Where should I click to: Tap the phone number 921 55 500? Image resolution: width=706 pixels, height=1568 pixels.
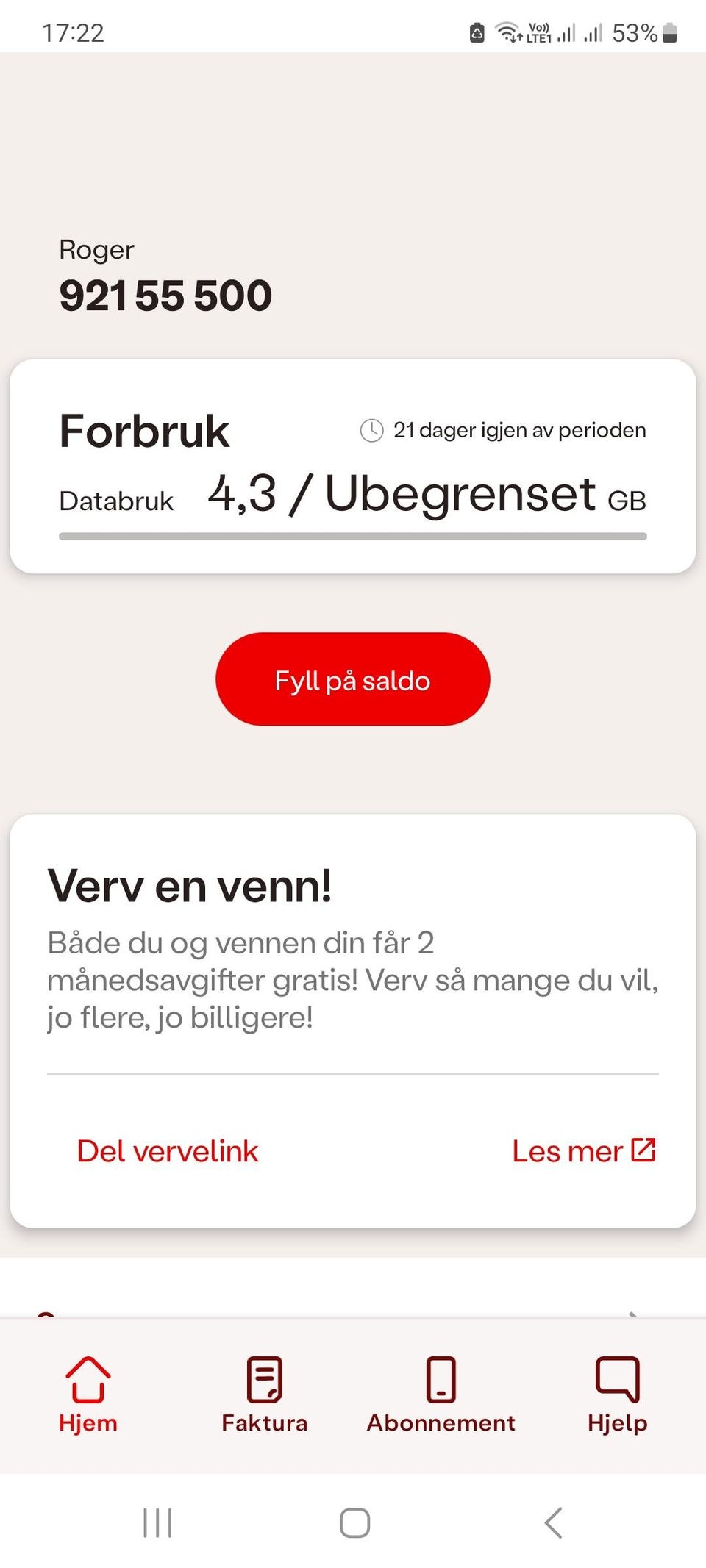point(165,294)
